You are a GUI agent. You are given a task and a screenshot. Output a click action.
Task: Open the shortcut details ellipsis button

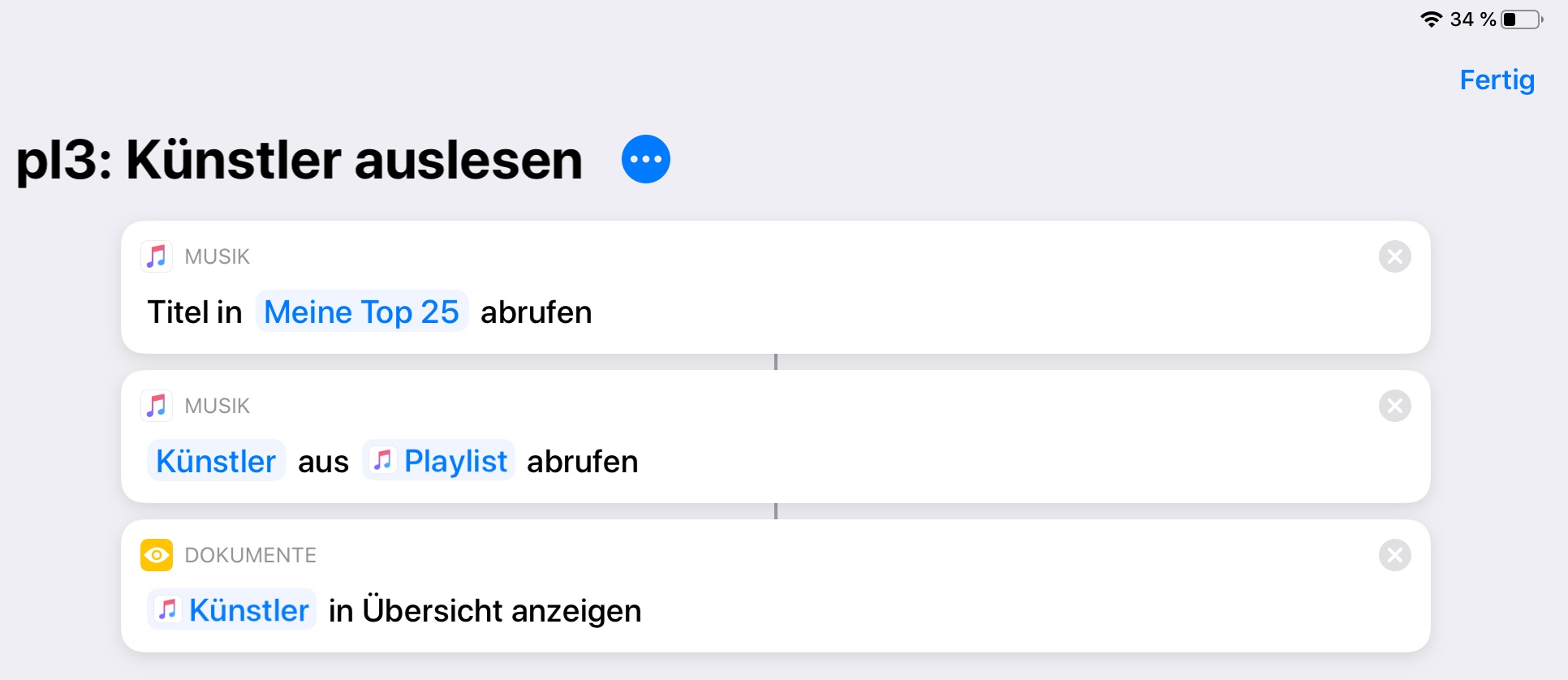click(646, 159)
